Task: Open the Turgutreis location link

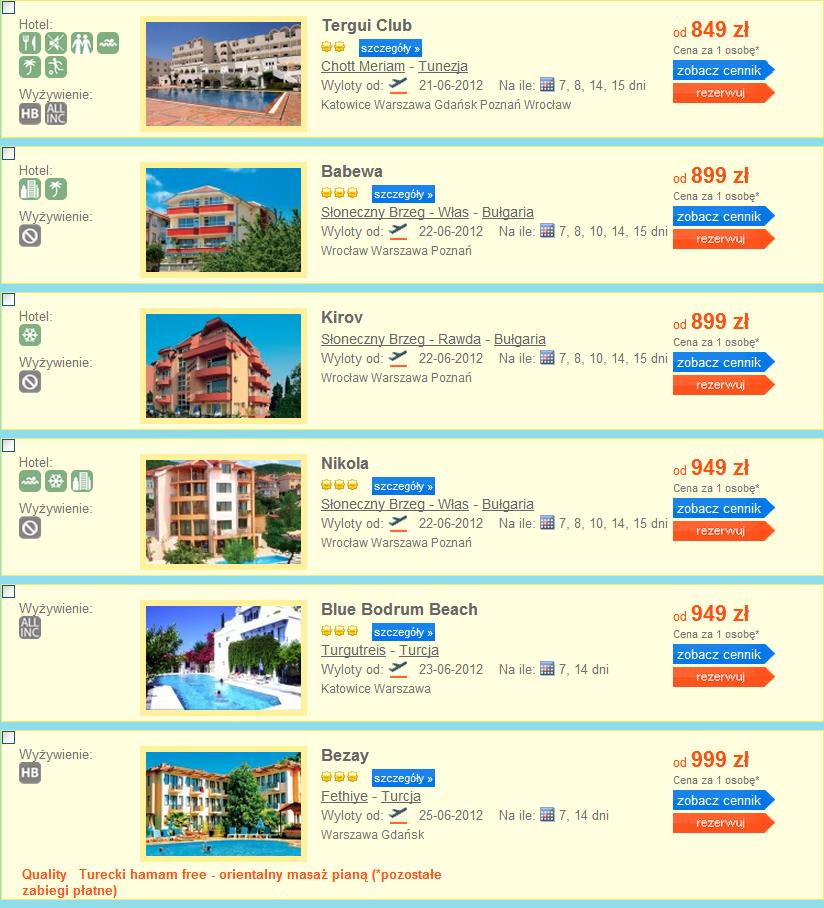Action: [353, 650]
